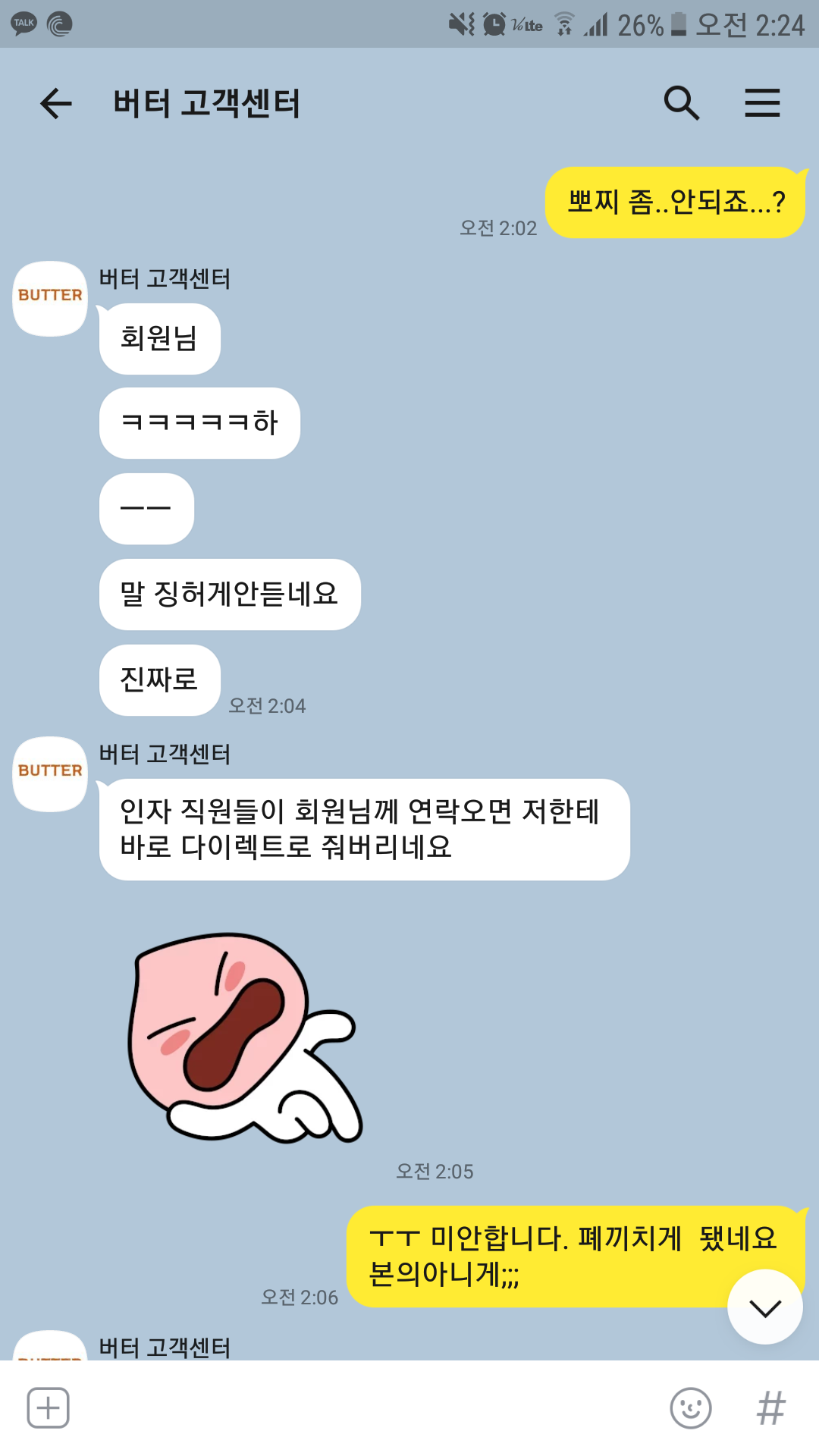Open the chat room hamburger menu
The image size is (819, 1456).
coord(761,103)
